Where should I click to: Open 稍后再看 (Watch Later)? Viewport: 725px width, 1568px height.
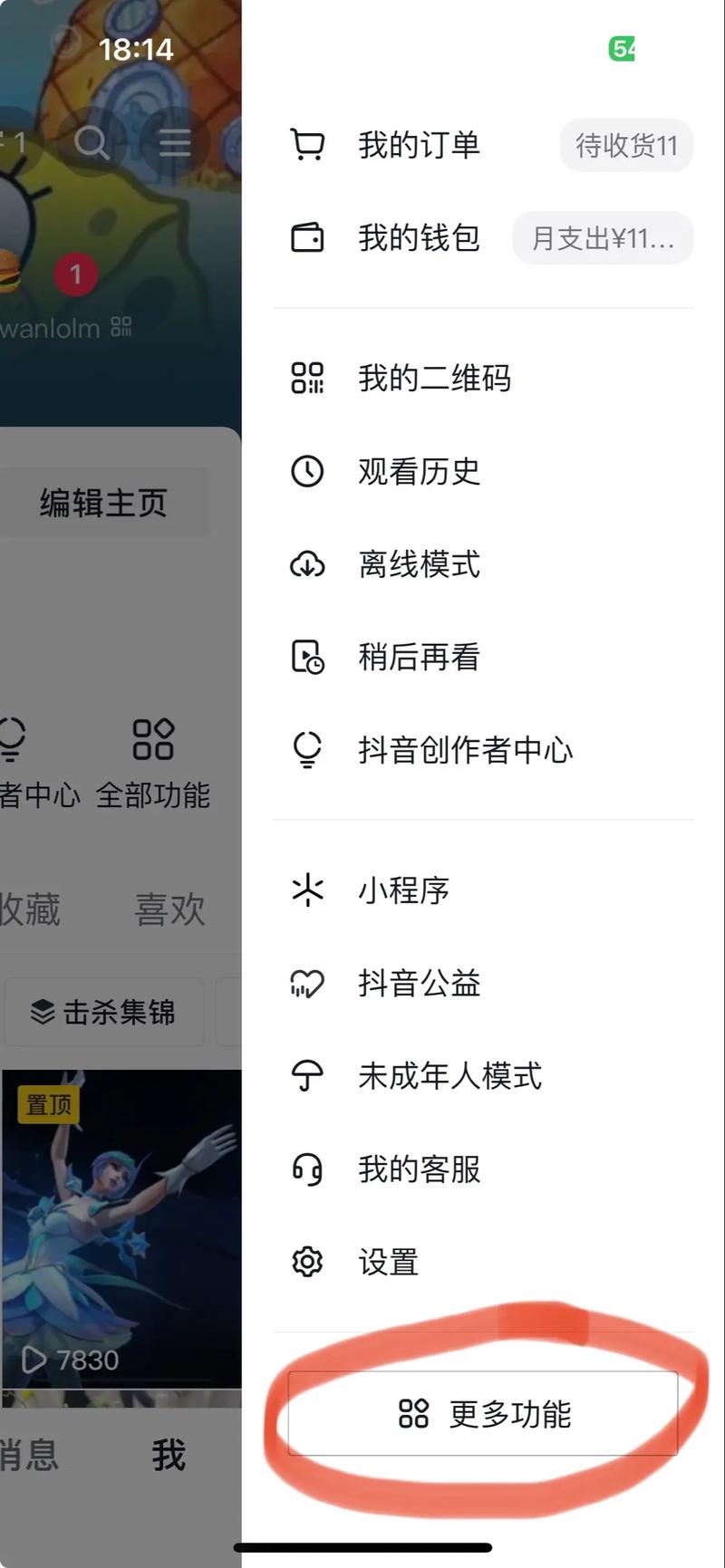coord(418,657)
